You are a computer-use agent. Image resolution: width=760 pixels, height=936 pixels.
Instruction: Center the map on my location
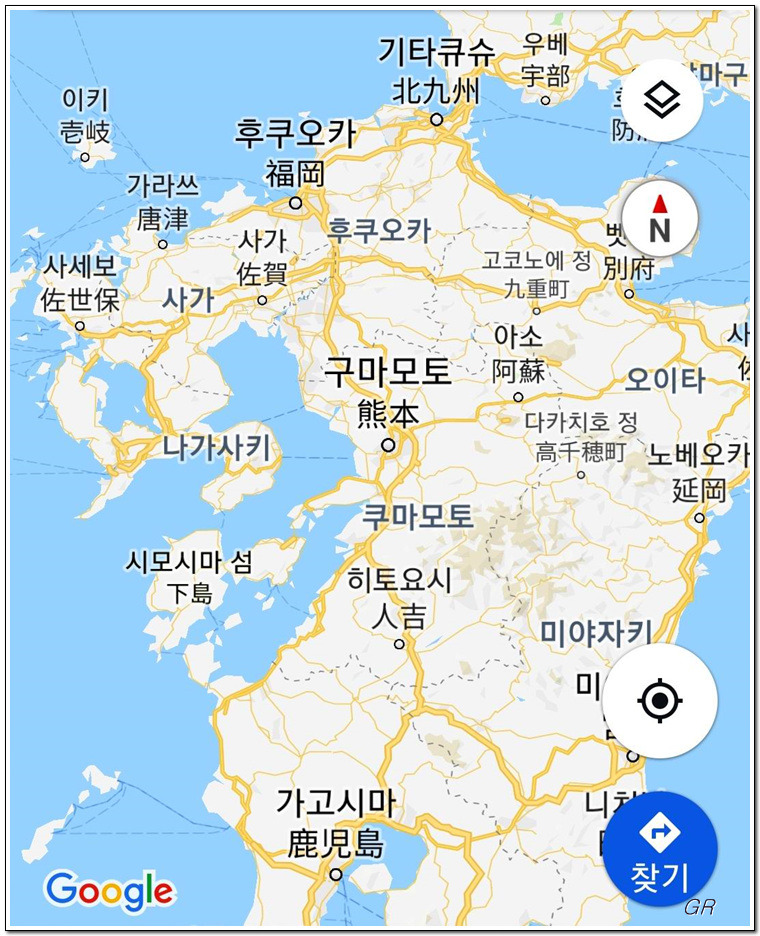pos(659,701)
